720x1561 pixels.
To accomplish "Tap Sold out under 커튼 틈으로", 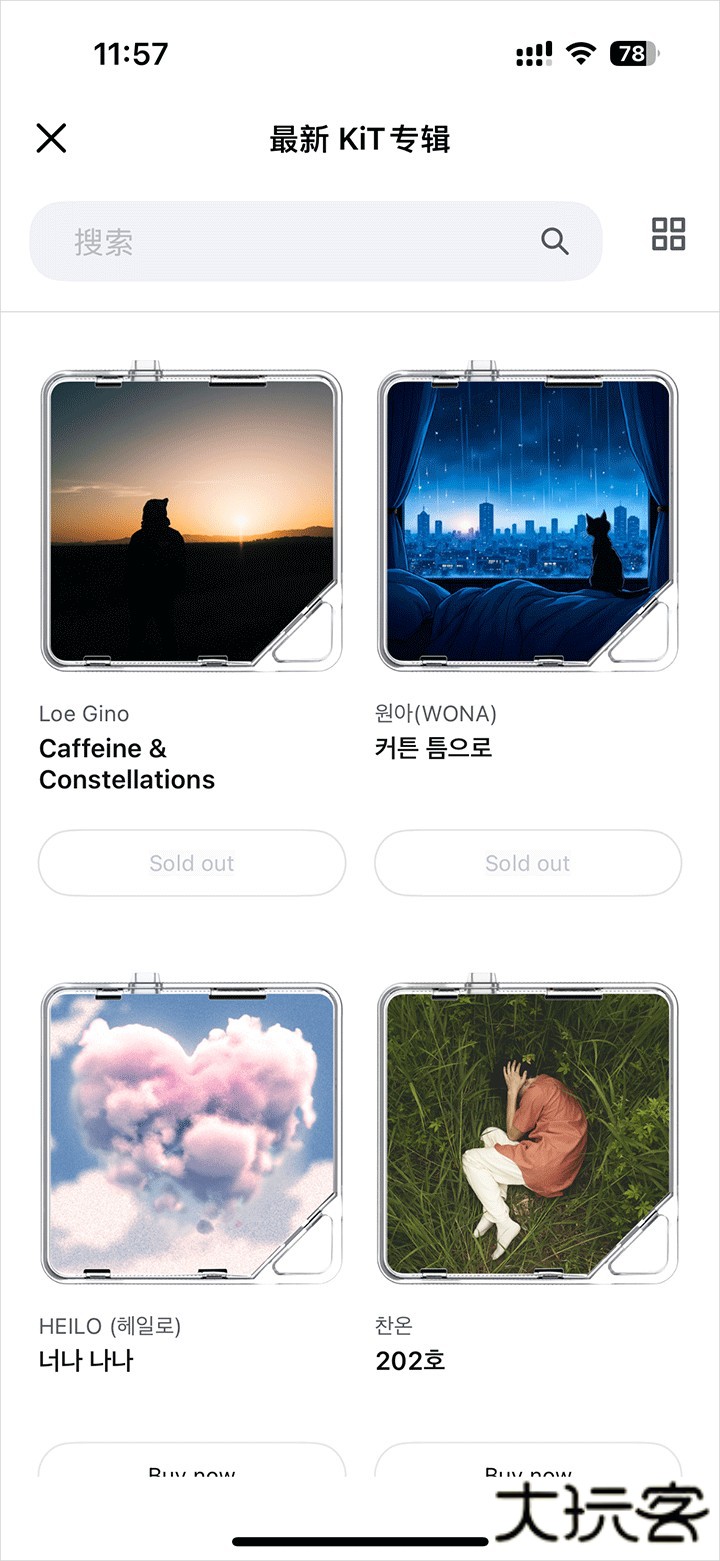I will tap(528, 863).
